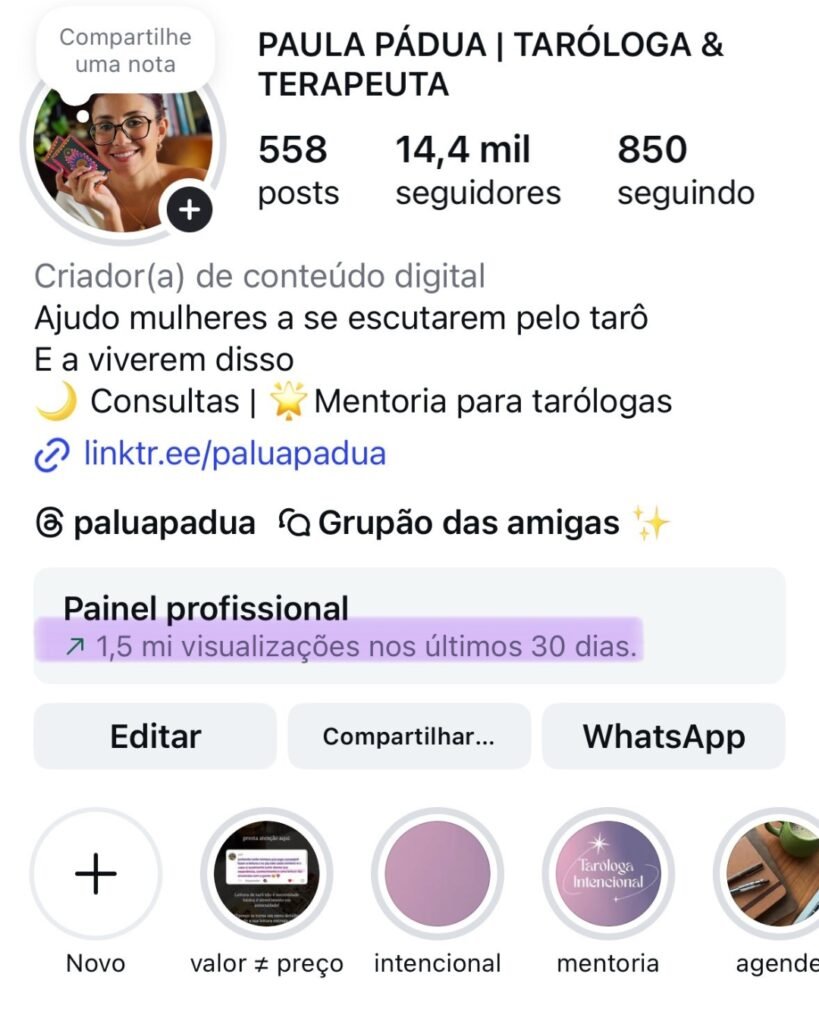Open the 14,4 mil seguidores list
This screenshot has width=819, height=1024.
pos(477,169)
